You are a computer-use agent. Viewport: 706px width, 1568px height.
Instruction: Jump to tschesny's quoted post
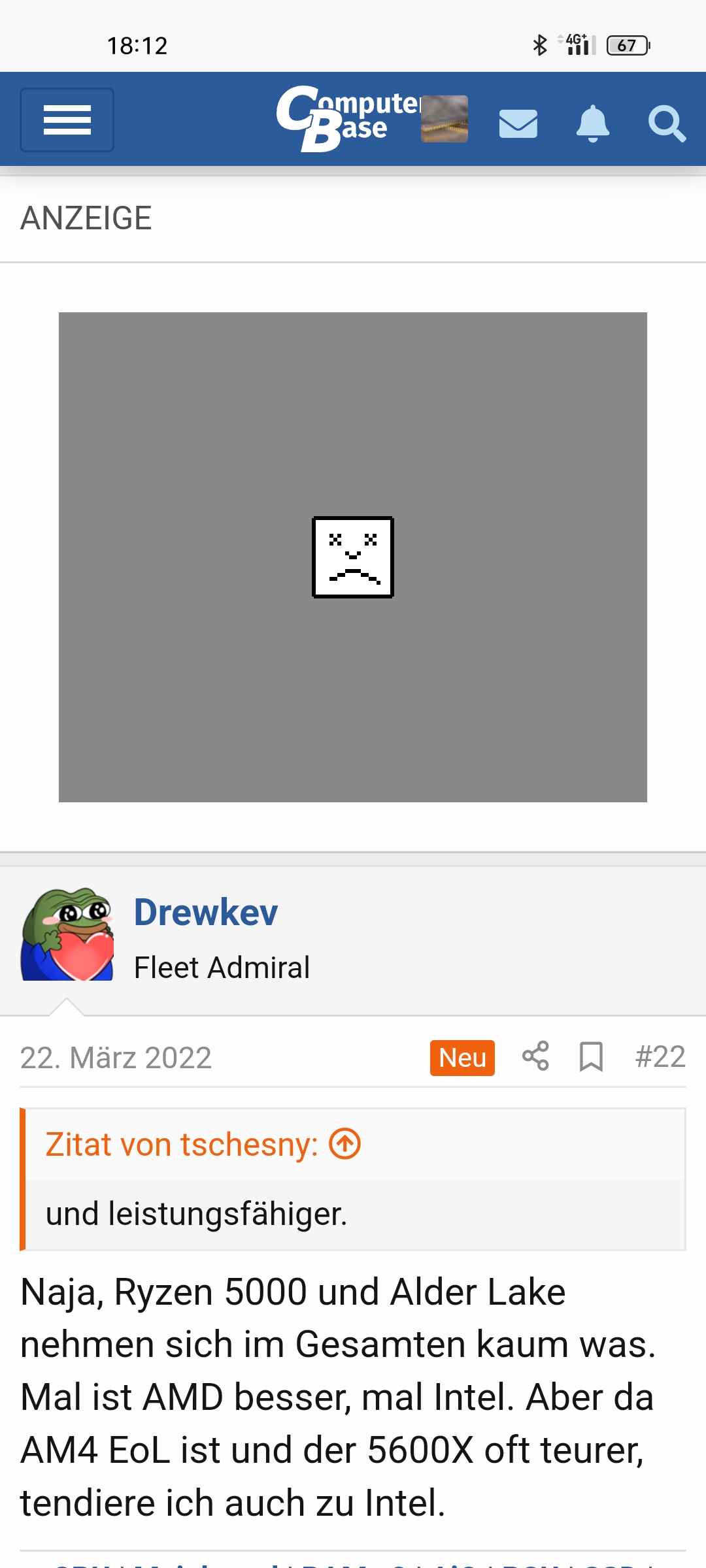pyautogui.click(x=345, y=1145)
